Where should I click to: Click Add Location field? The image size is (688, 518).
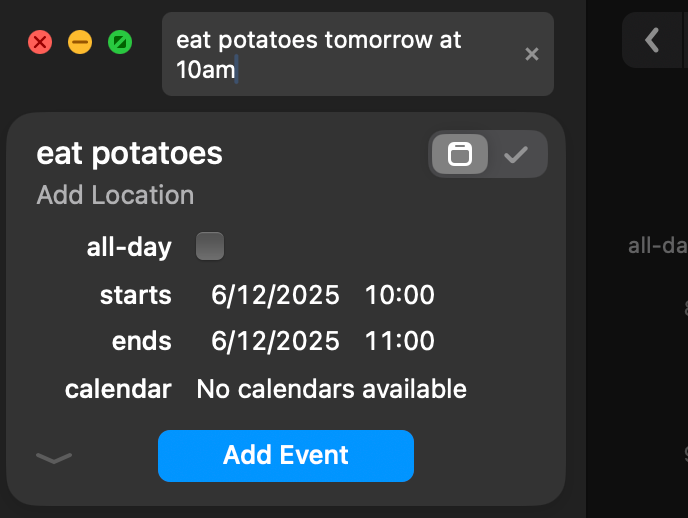pos(115,195)
